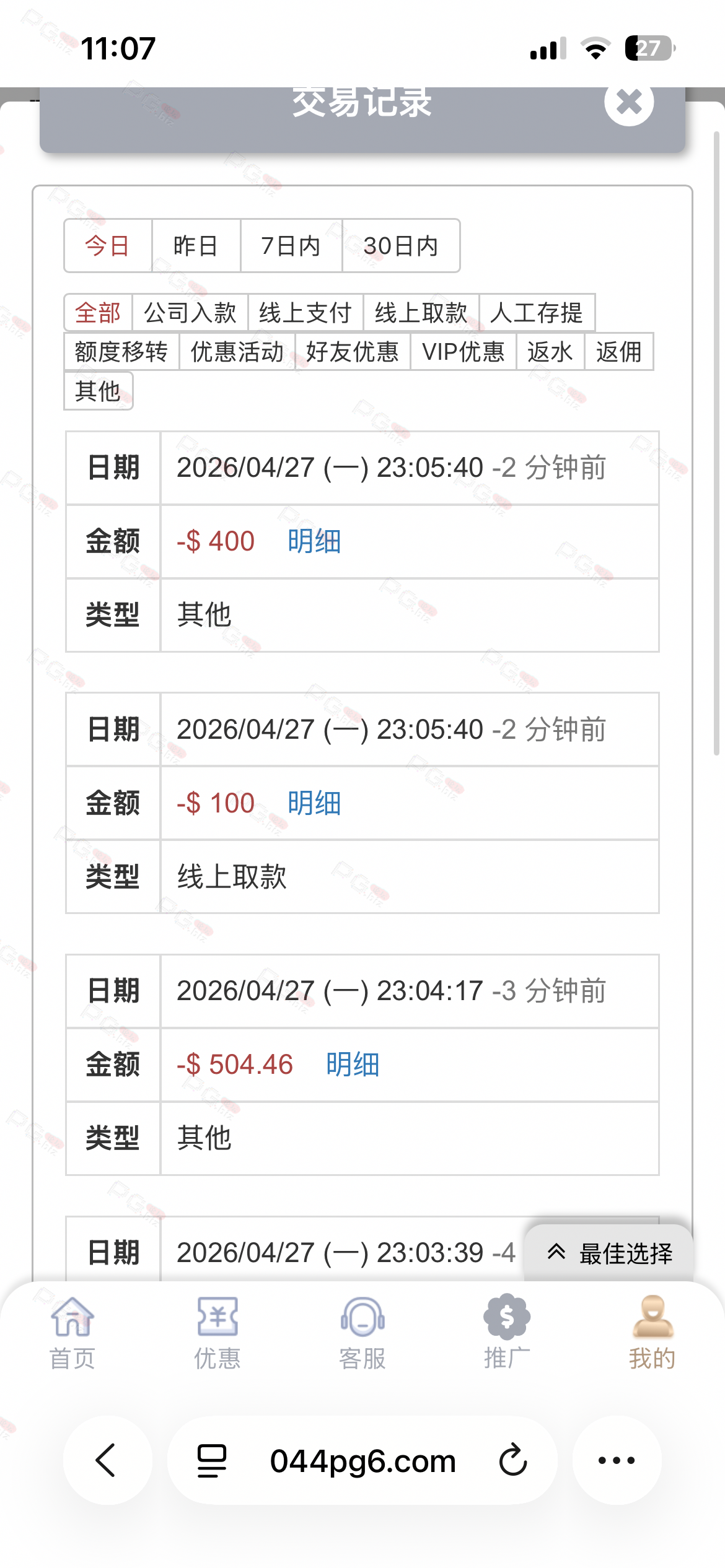Tap the 最佳选择 floating button
This screenshot has height=1568, width=725.
pyautogui.click(x=610, y=1253)
